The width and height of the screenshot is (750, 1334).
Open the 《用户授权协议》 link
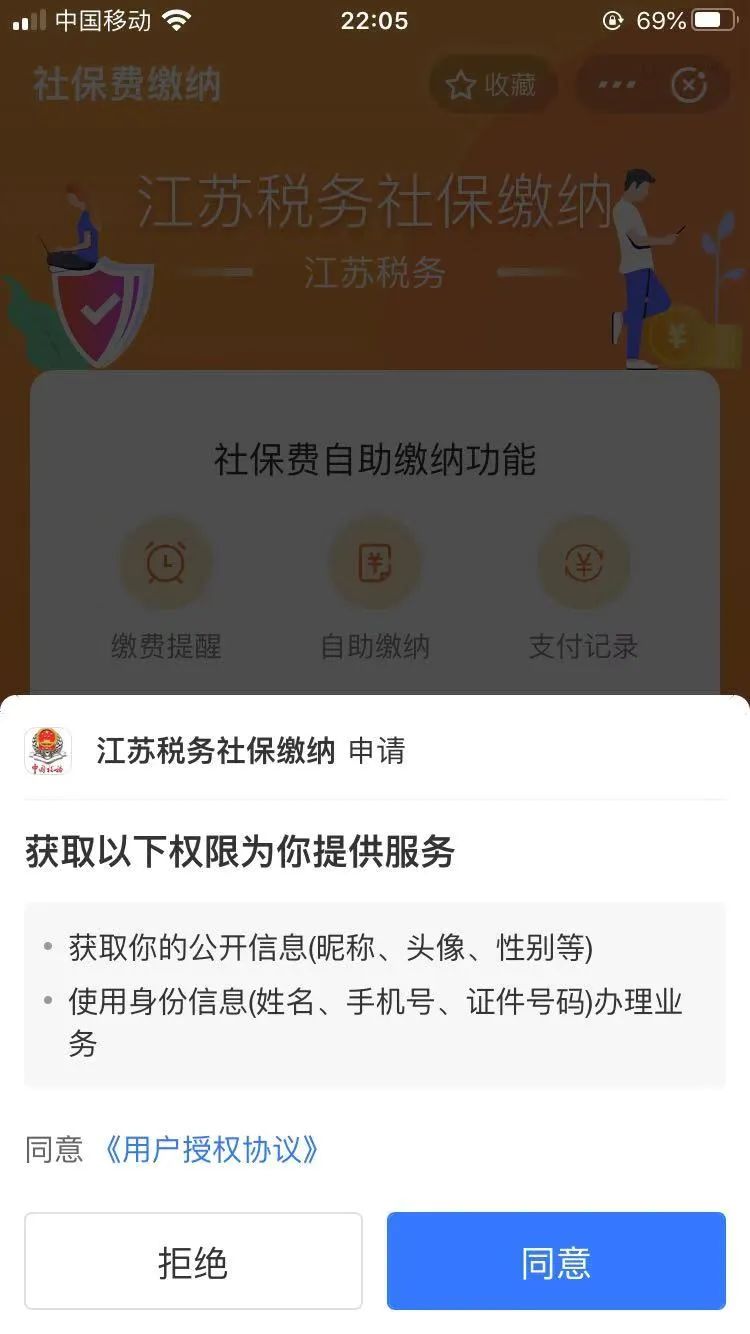point(211,1149)
